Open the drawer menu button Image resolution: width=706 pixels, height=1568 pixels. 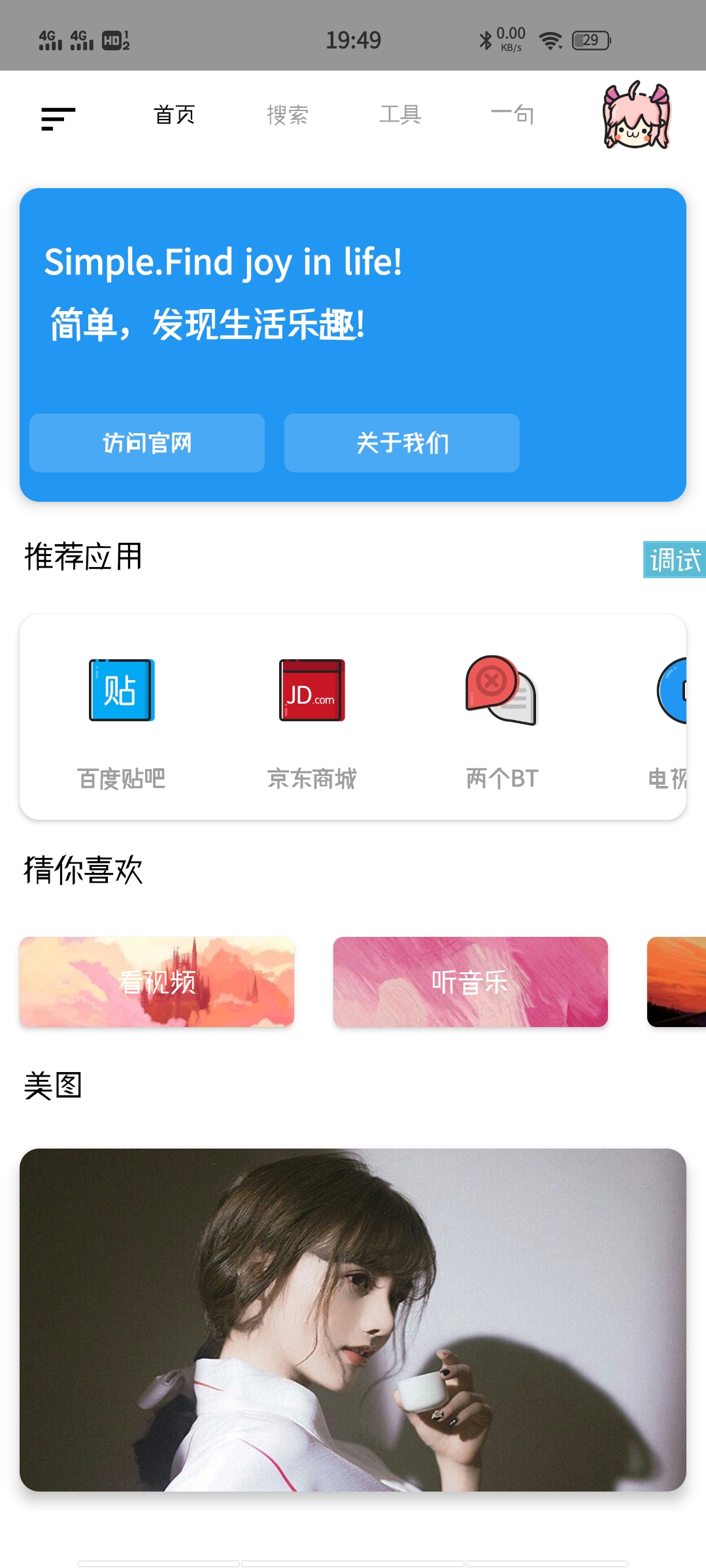click(58, 118)
